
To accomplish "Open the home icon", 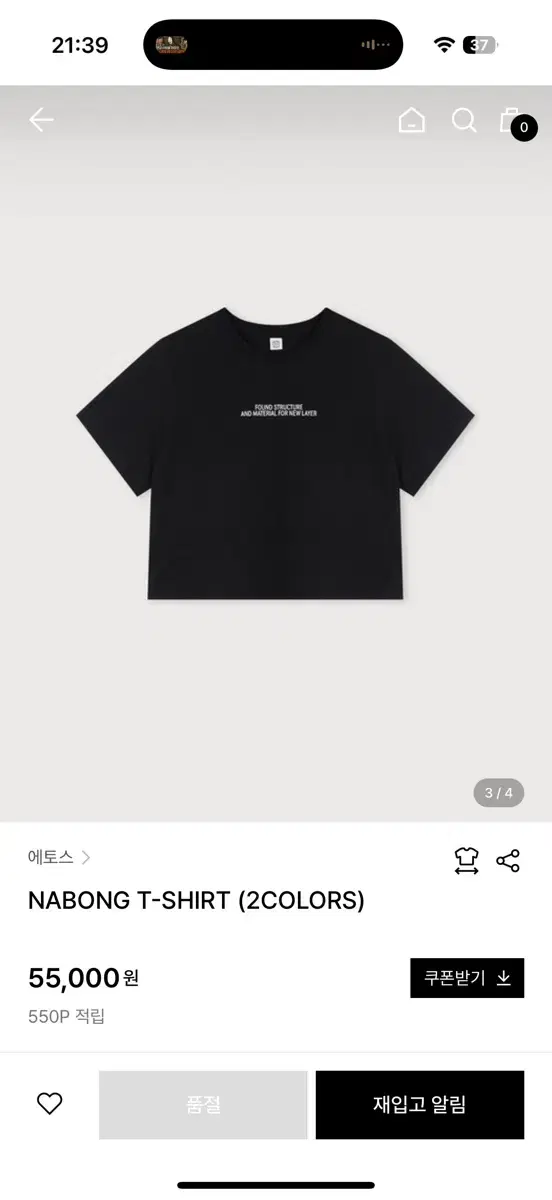I will (x=411, y=121).
